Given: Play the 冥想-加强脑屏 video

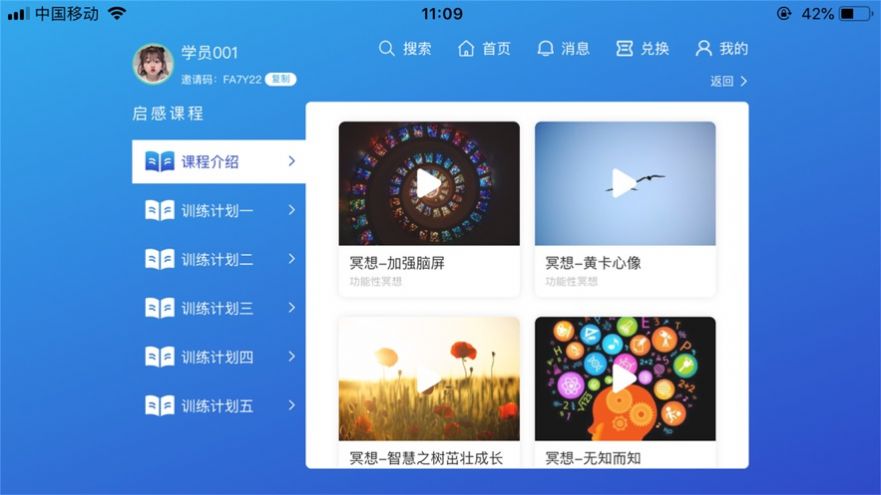Looking at the screenshot, I should click(x=428, y=183).
